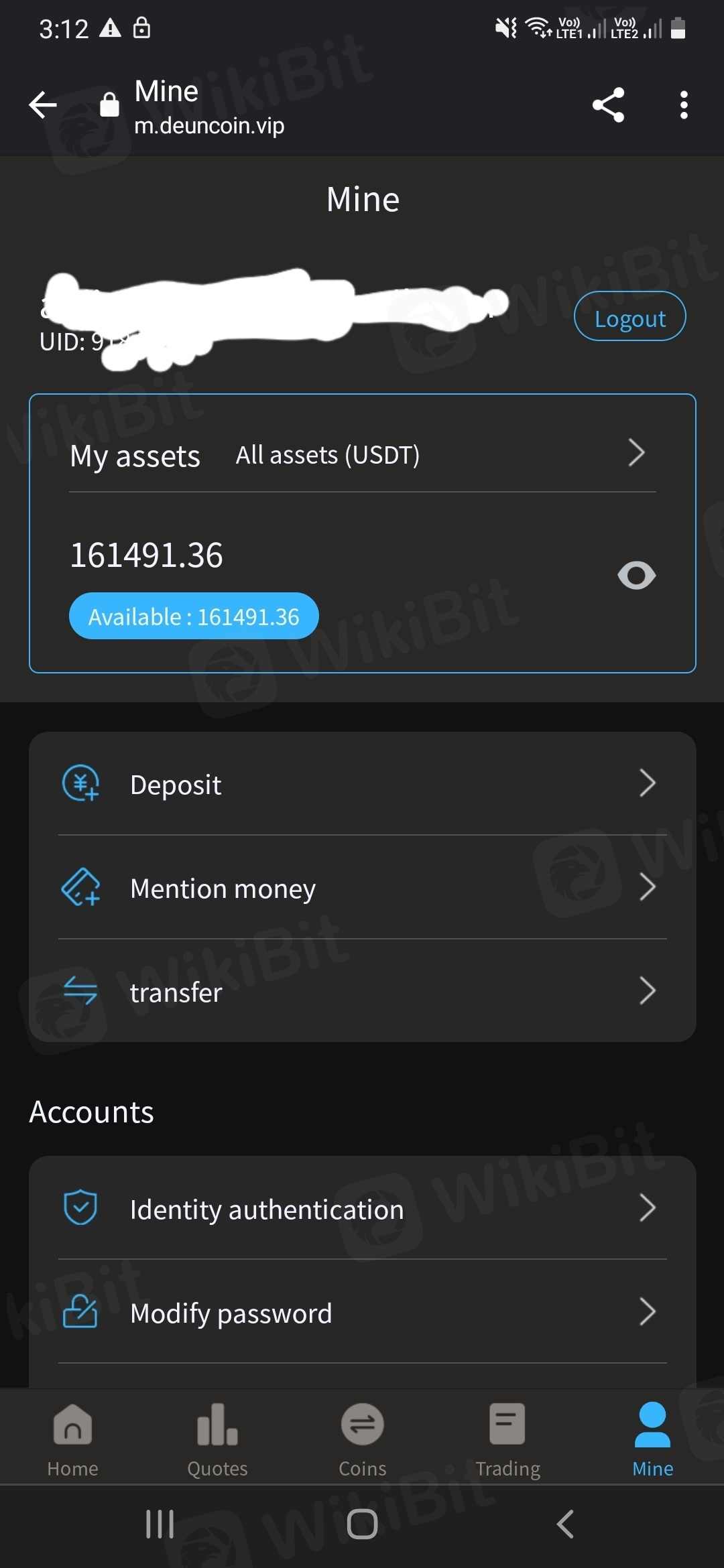The height and width of the screenshot is (1568, 724).
Task: Open Modify password
Action: 362,1313
